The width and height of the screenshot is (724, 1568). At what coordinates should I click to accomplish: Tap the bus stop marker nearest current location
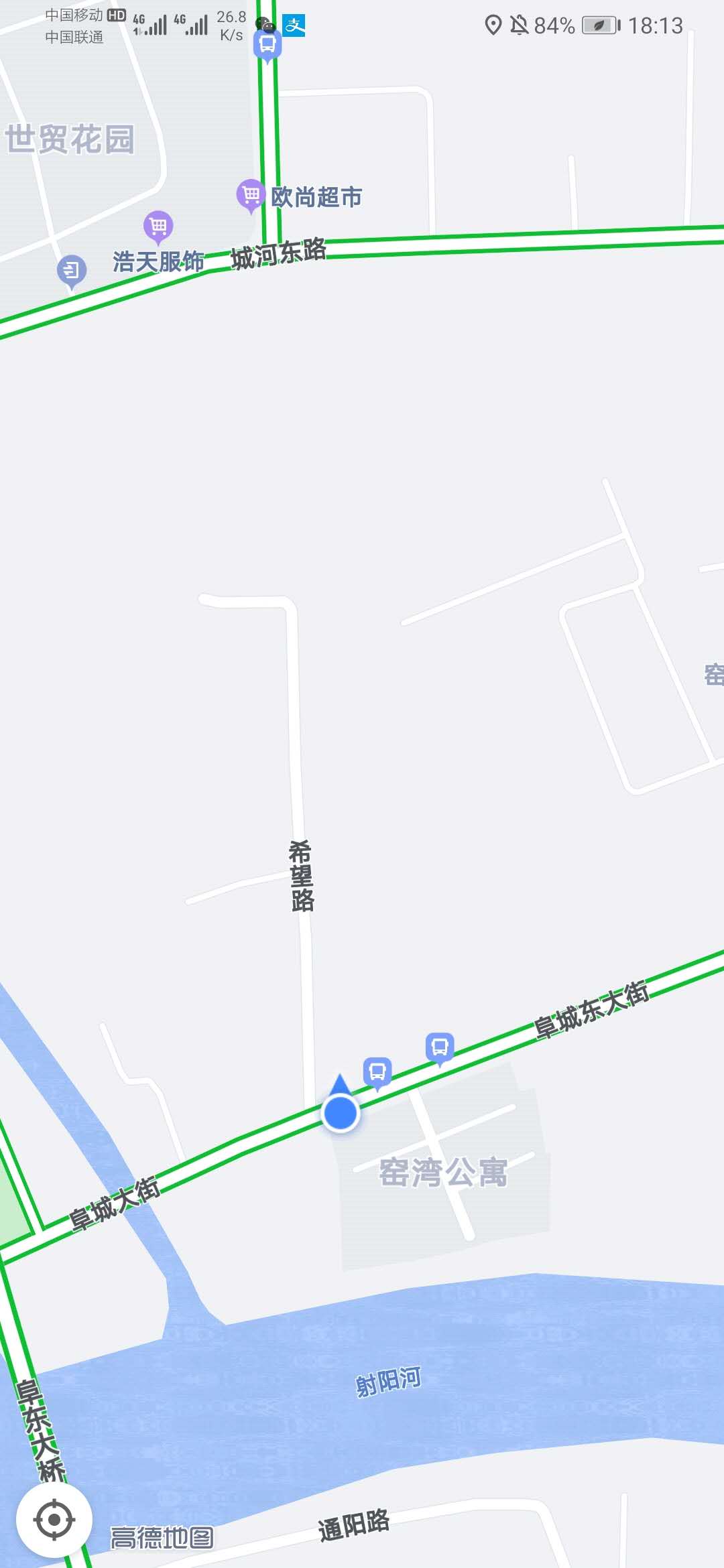(x=377, y=1073)
